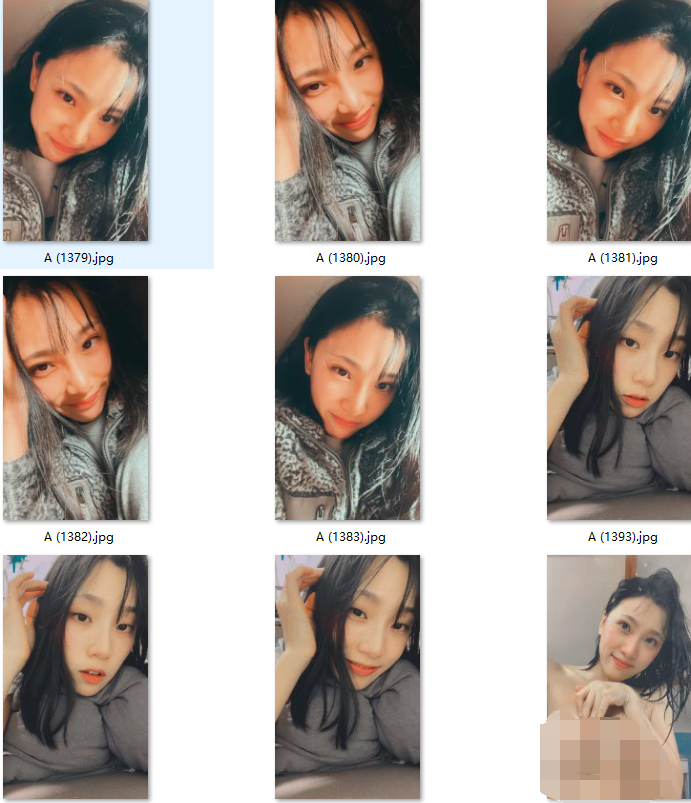The width and height of the screenshot is (691, 803).
Task: Choose the file A (1382).jpg
Action: click(76, 398)
